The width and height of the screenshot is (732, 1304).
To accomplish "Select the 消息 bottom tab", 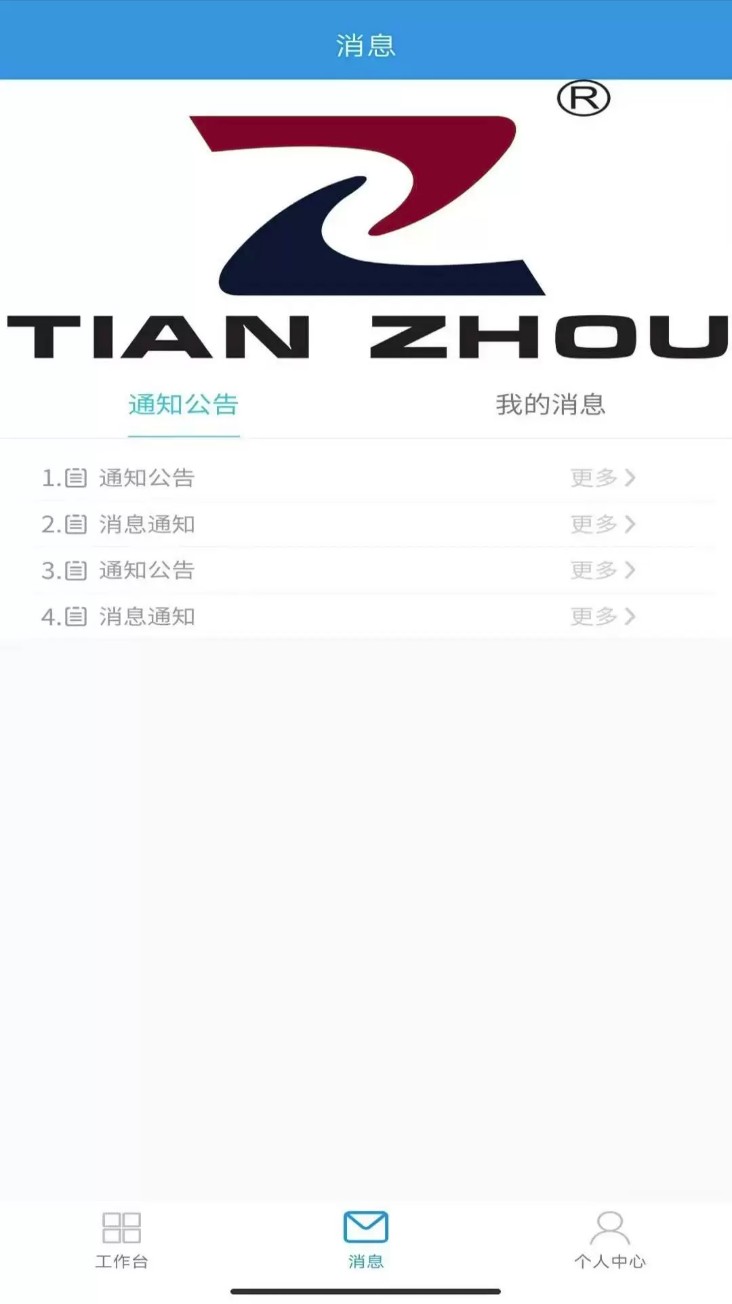I will point(366,1240).
